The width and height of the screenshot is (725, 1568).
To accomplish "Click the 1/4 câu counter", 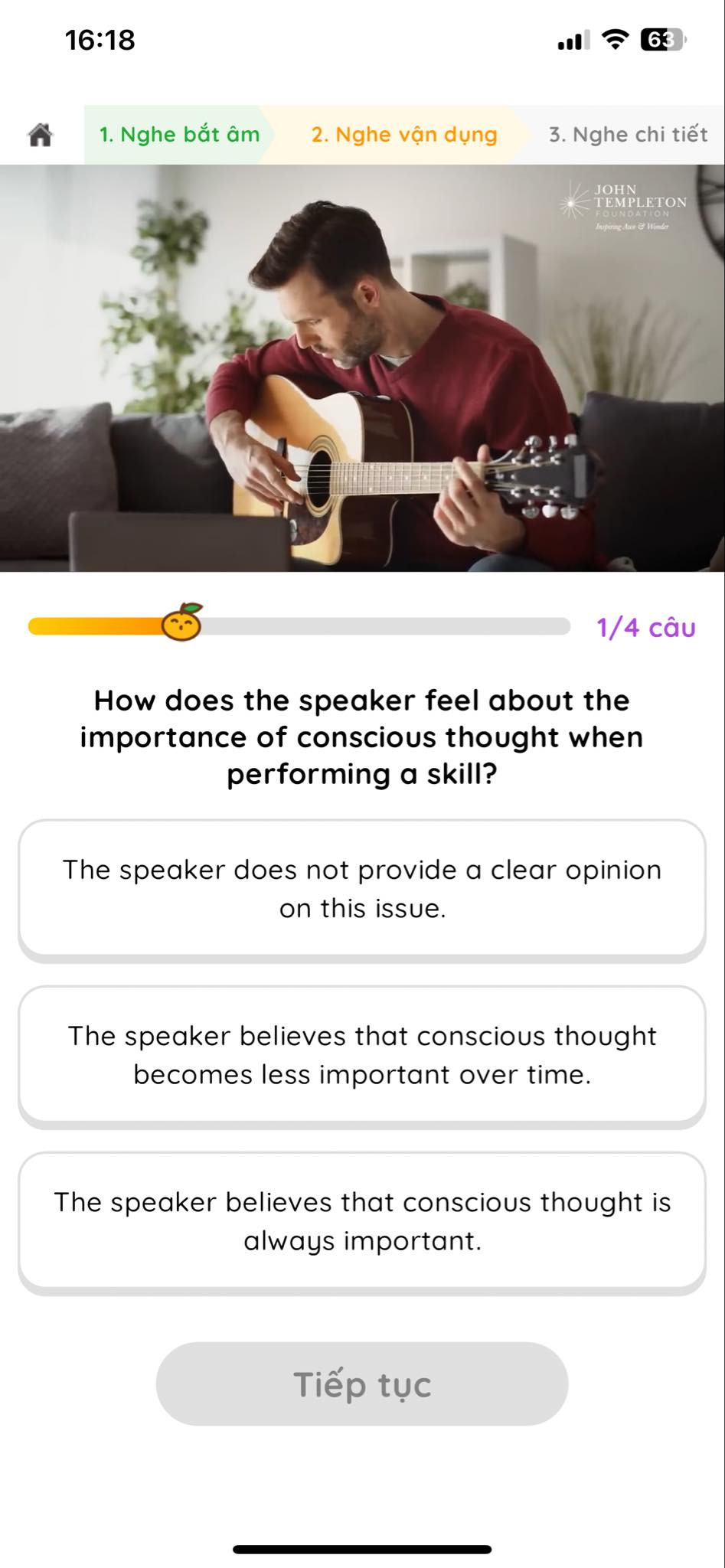I will (x=646, y=628).
